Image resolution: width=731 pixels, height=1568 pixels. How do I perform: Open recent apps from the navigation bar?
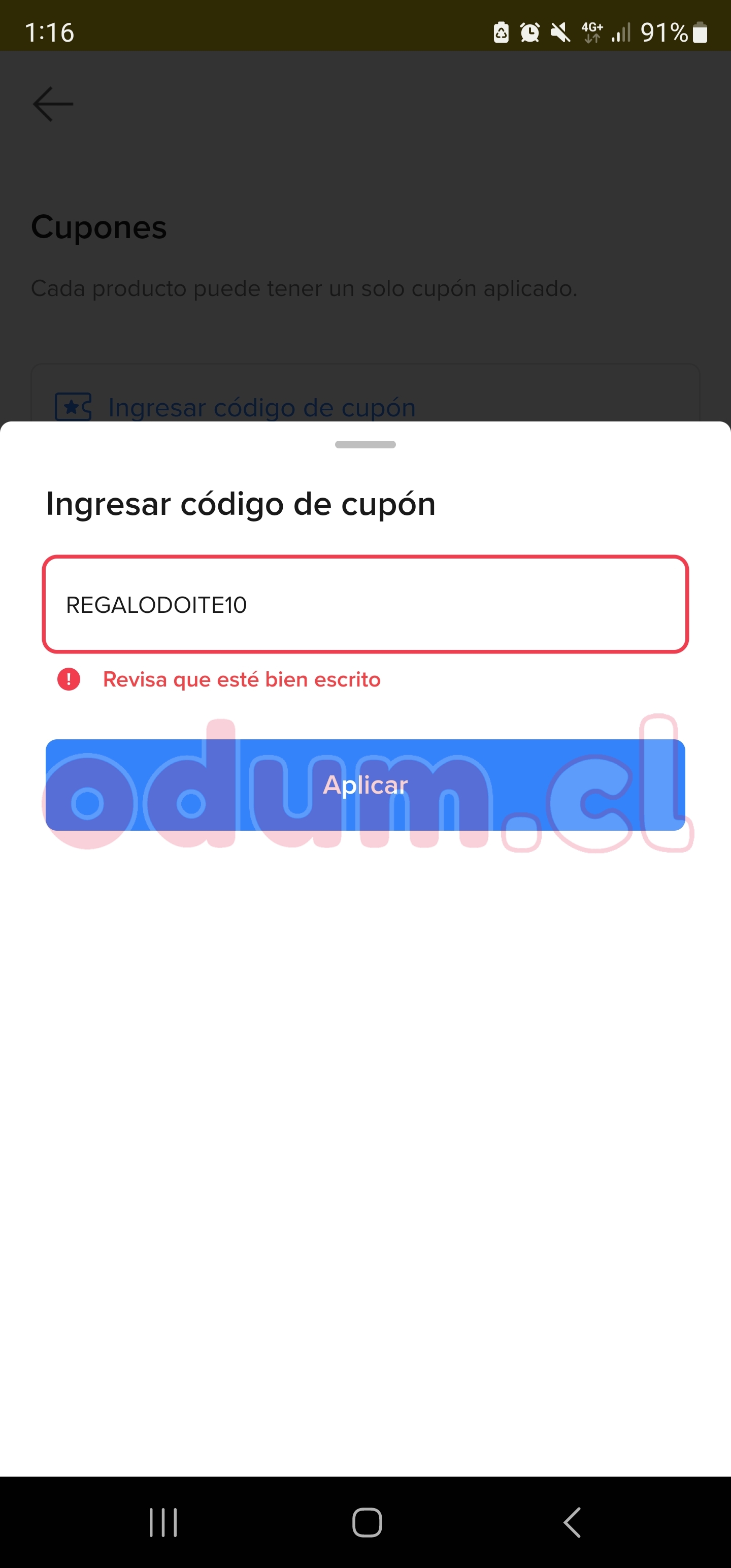[x=163, y=1522]
